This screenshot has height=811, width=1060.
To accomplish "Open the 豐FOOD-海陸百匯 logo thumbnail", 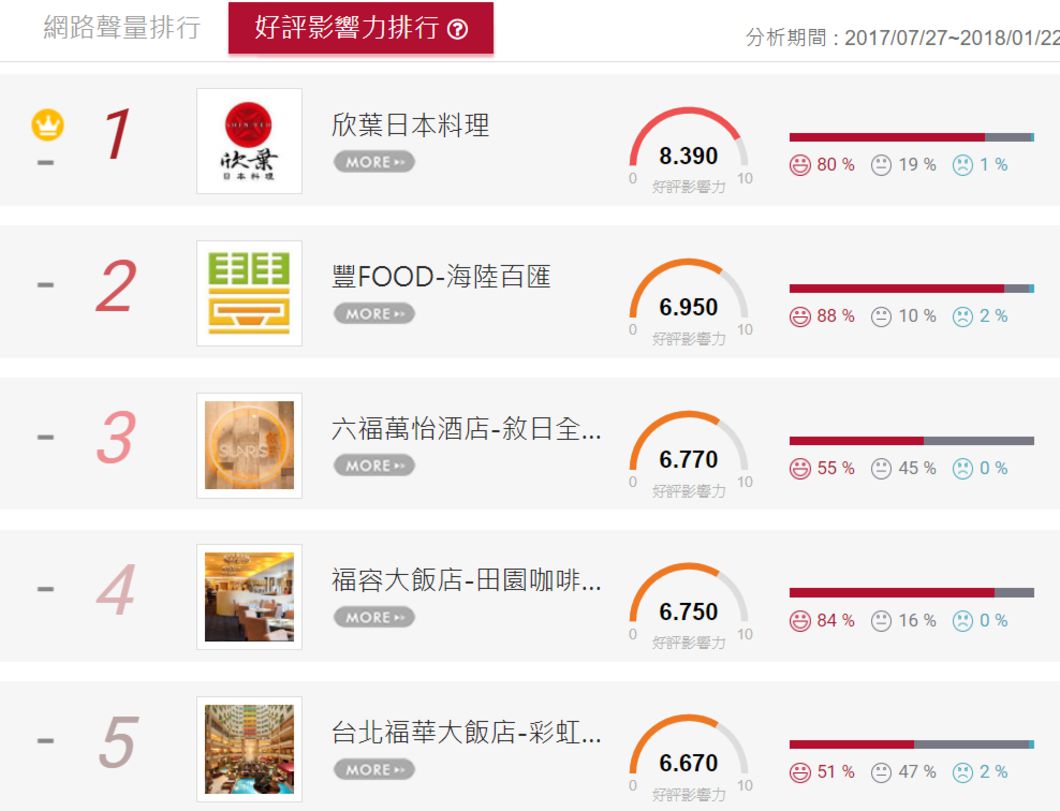I will coord(249,293).
